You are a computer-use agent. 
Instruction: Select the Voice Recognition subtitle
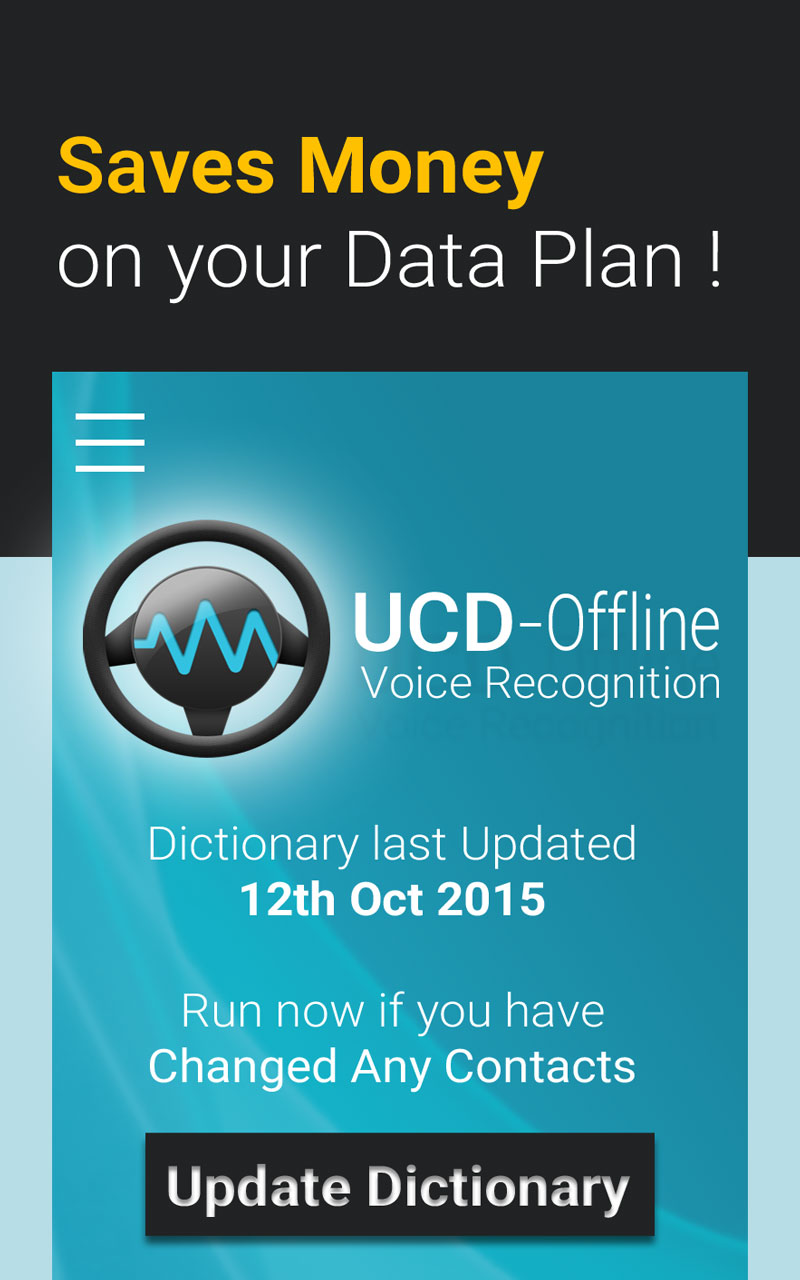[540, 683]
